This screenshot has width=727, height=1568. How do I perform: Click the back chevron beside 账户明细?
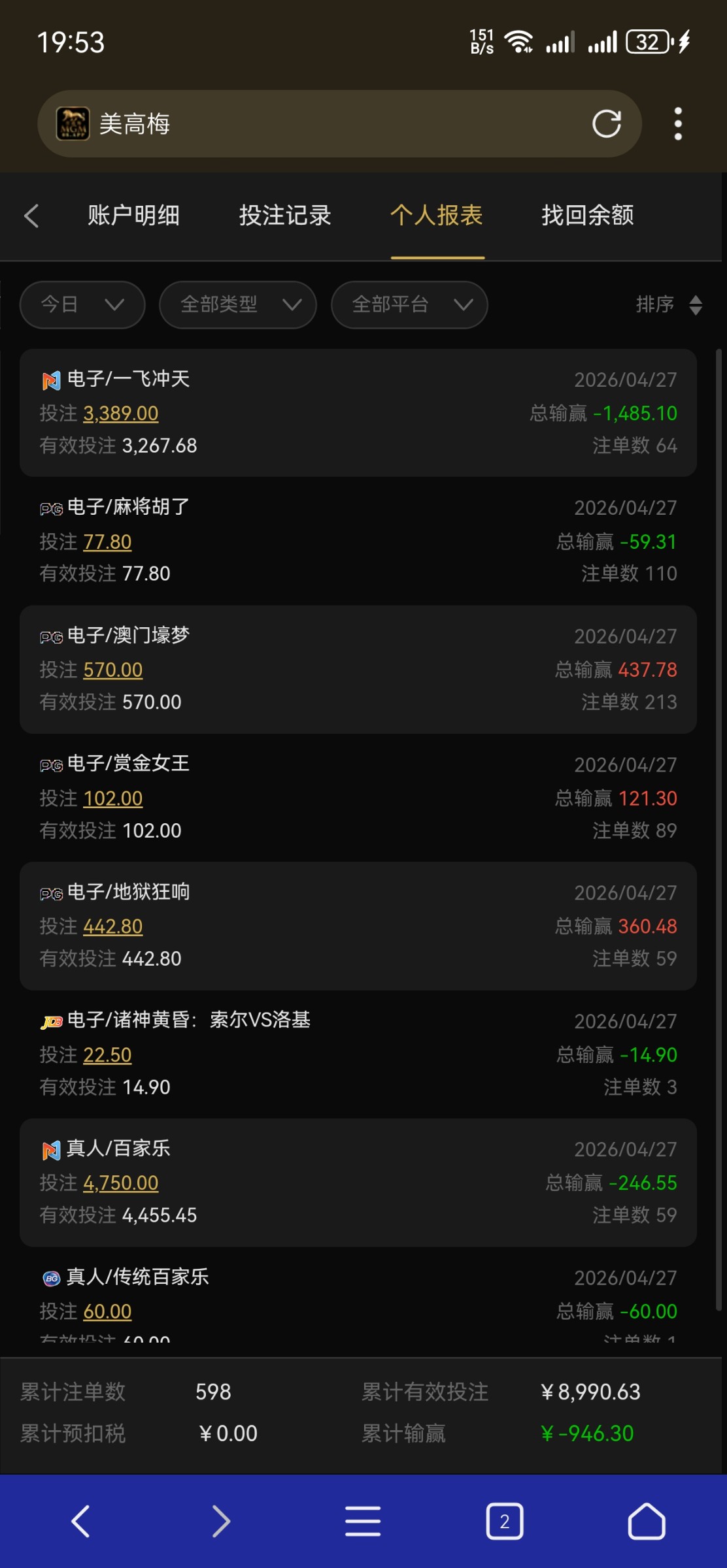(x=31, y=216)
